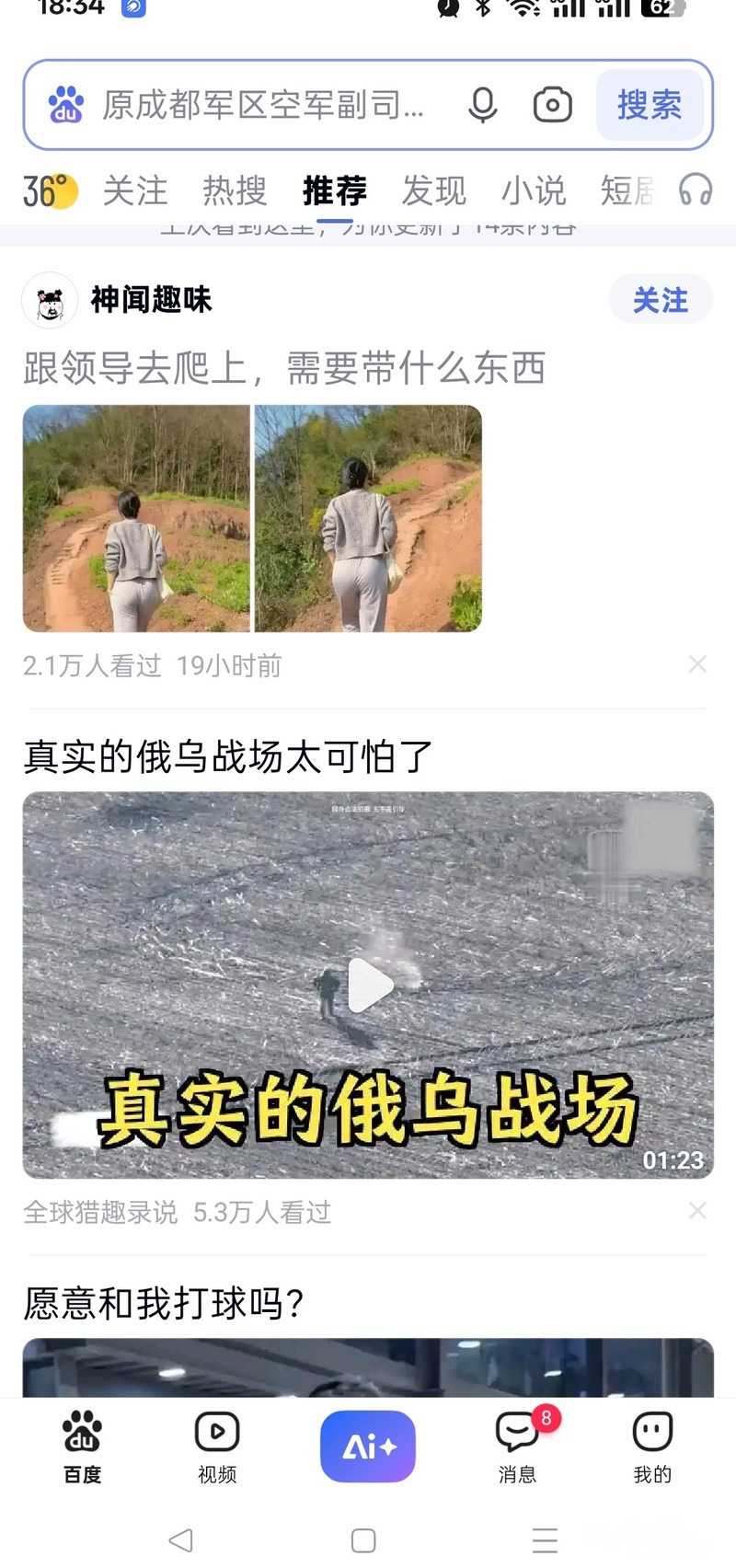Follow 神闻趣味 with the 关注 button
The image size is (736, 1568).
pos(660,300)
